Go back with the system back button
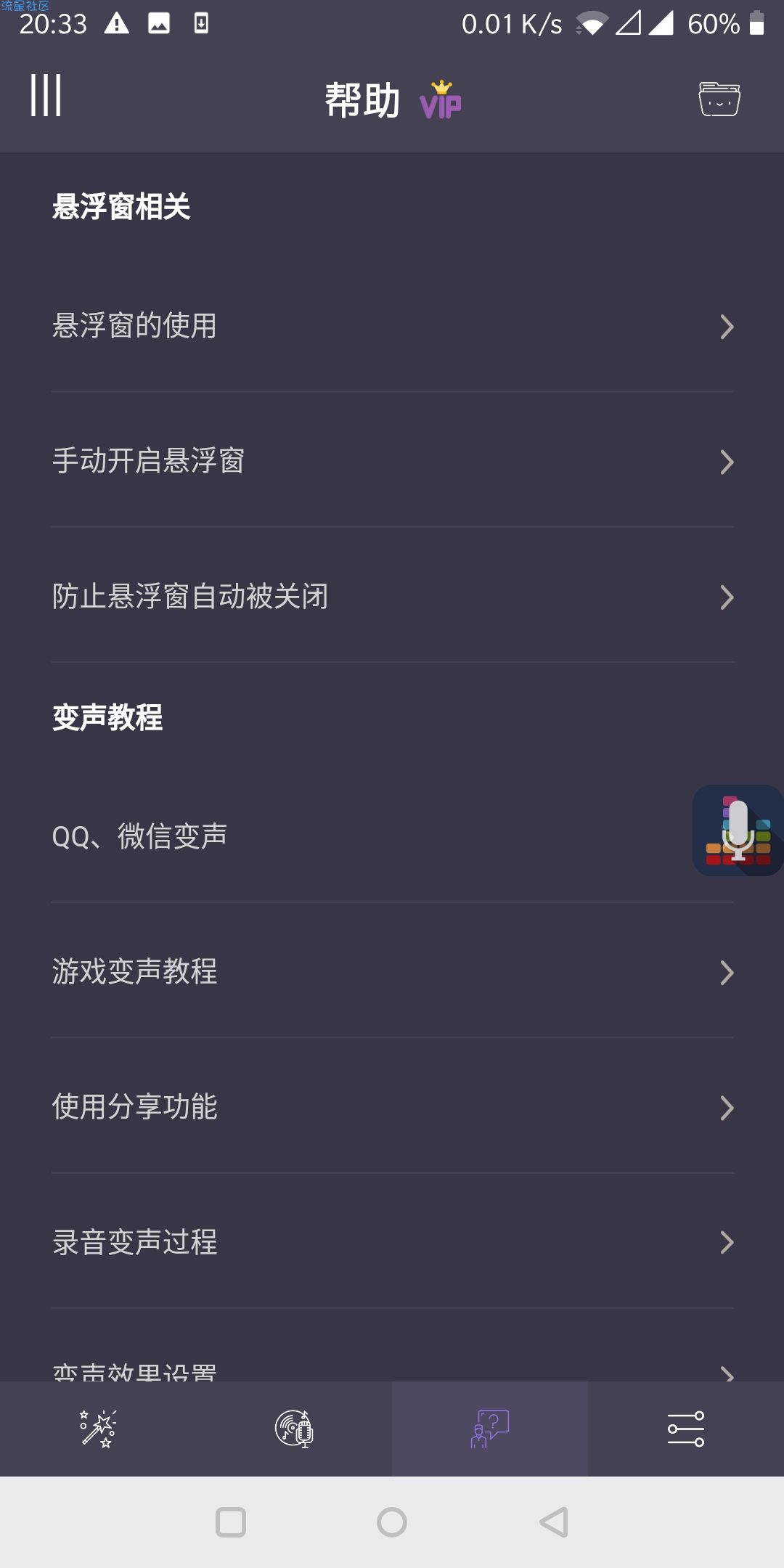 (x=554, y=1522)
